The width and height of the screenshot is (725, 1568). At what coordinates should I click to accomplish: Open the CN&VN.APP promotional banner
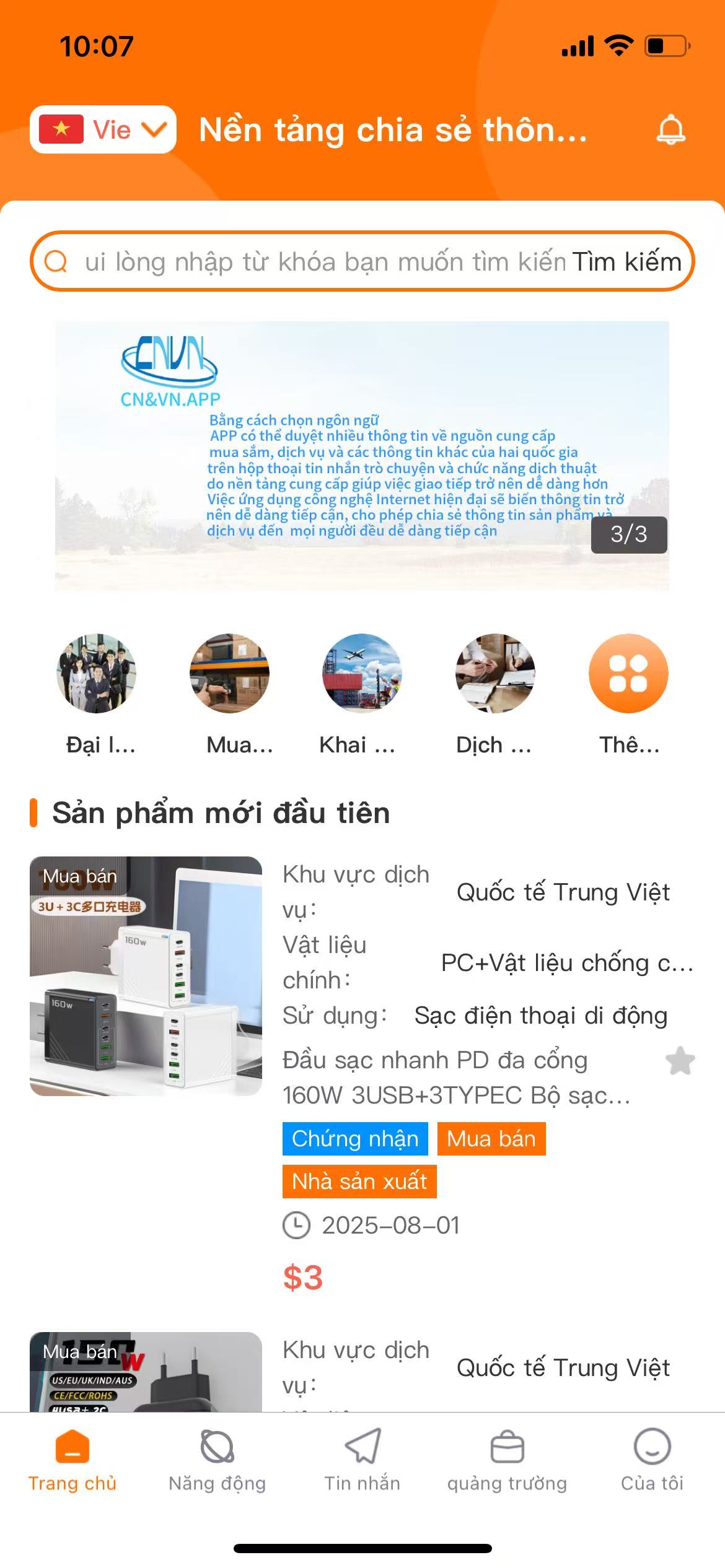point(362,456)
